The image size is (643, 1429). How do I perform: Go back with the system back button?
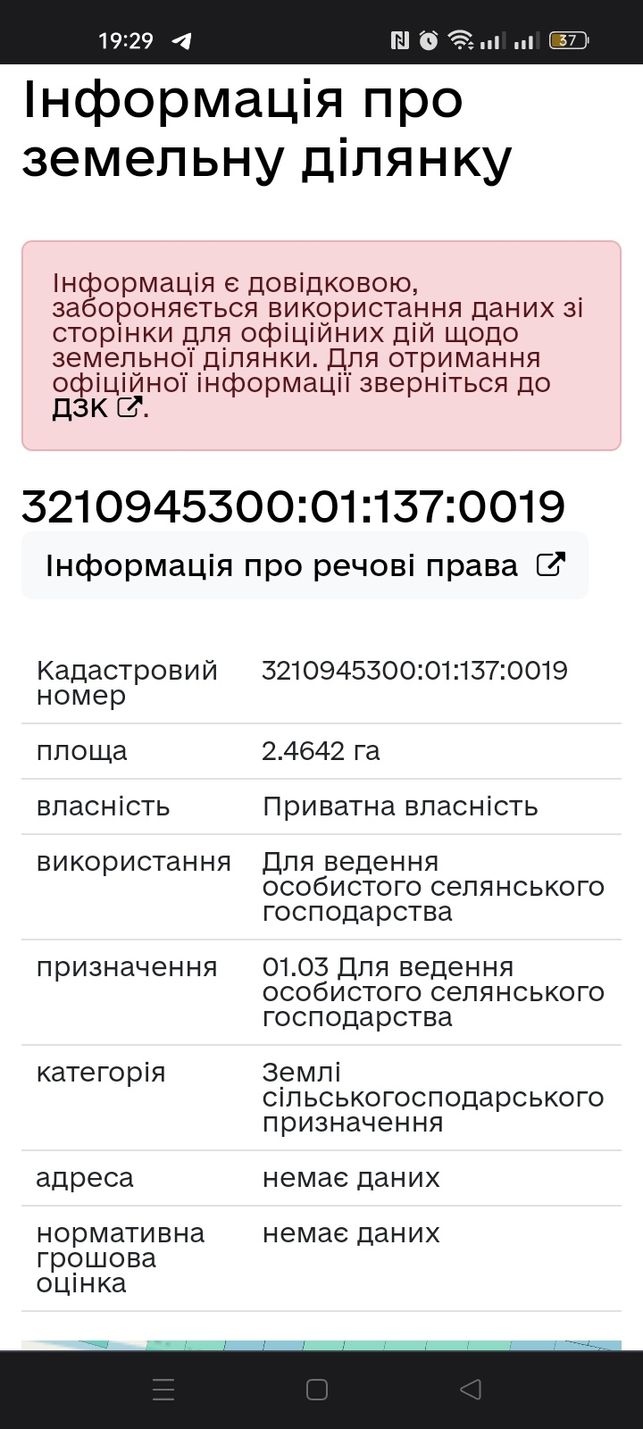[x=470, y=1389]
